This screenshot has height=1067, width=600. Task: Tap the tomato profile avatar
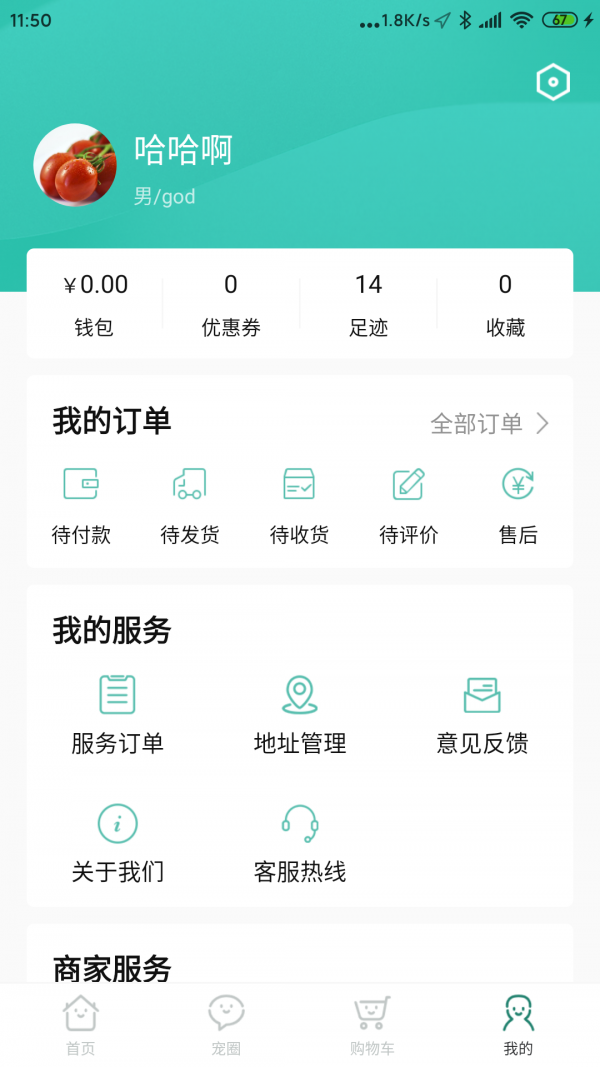(75, 165)
